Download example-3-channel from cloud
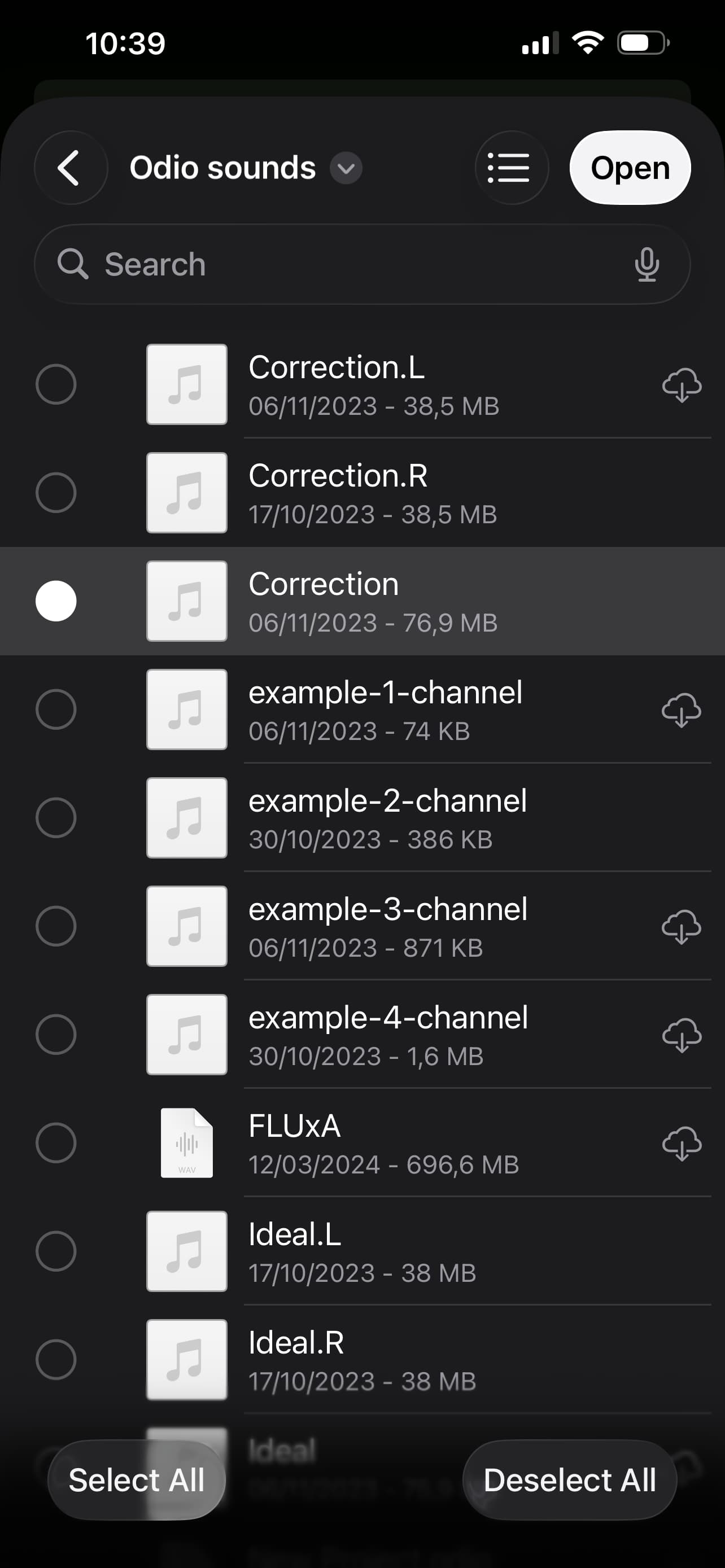The height and width of the screenshot is (1568, 725). click(x=682, y=926)
